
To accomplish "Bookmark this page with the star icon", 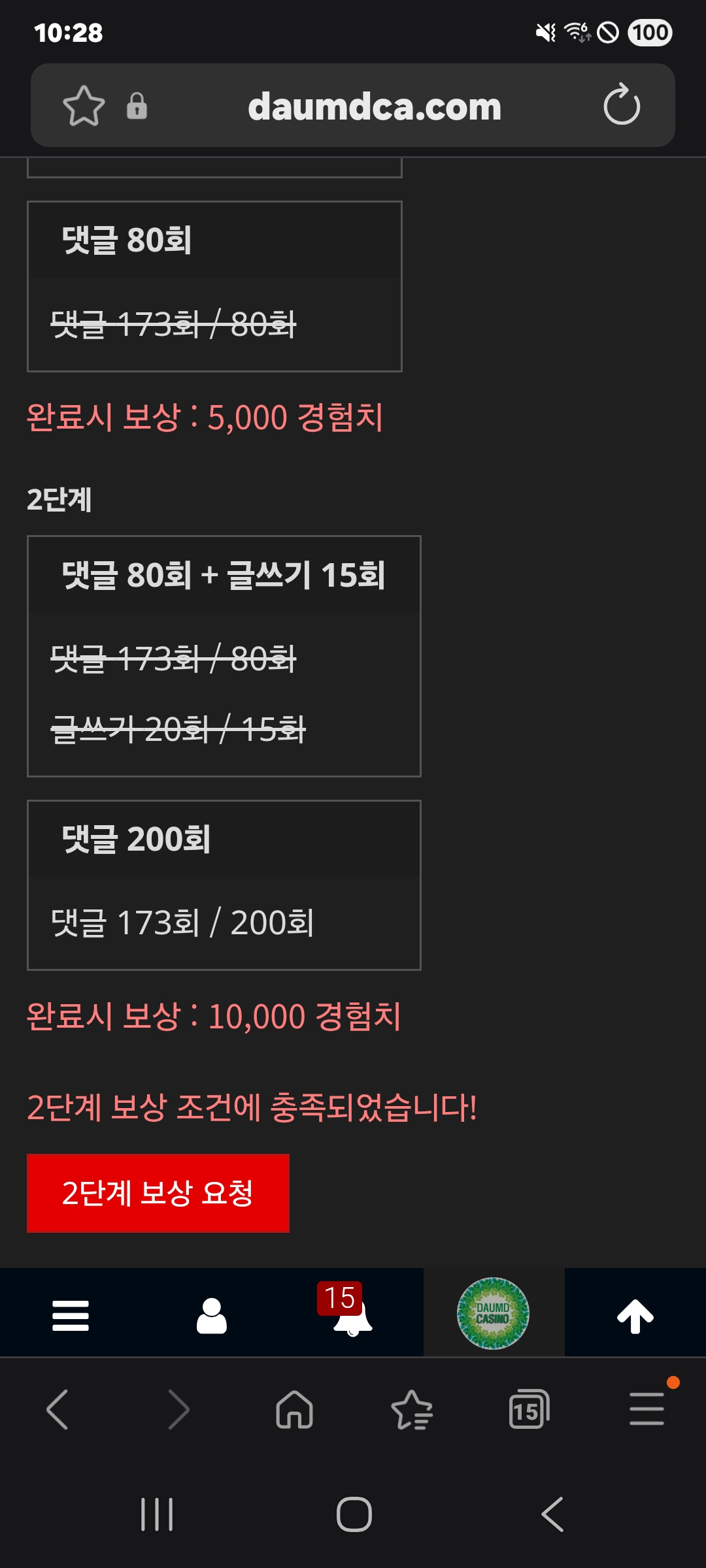I will tap(84, 106).
